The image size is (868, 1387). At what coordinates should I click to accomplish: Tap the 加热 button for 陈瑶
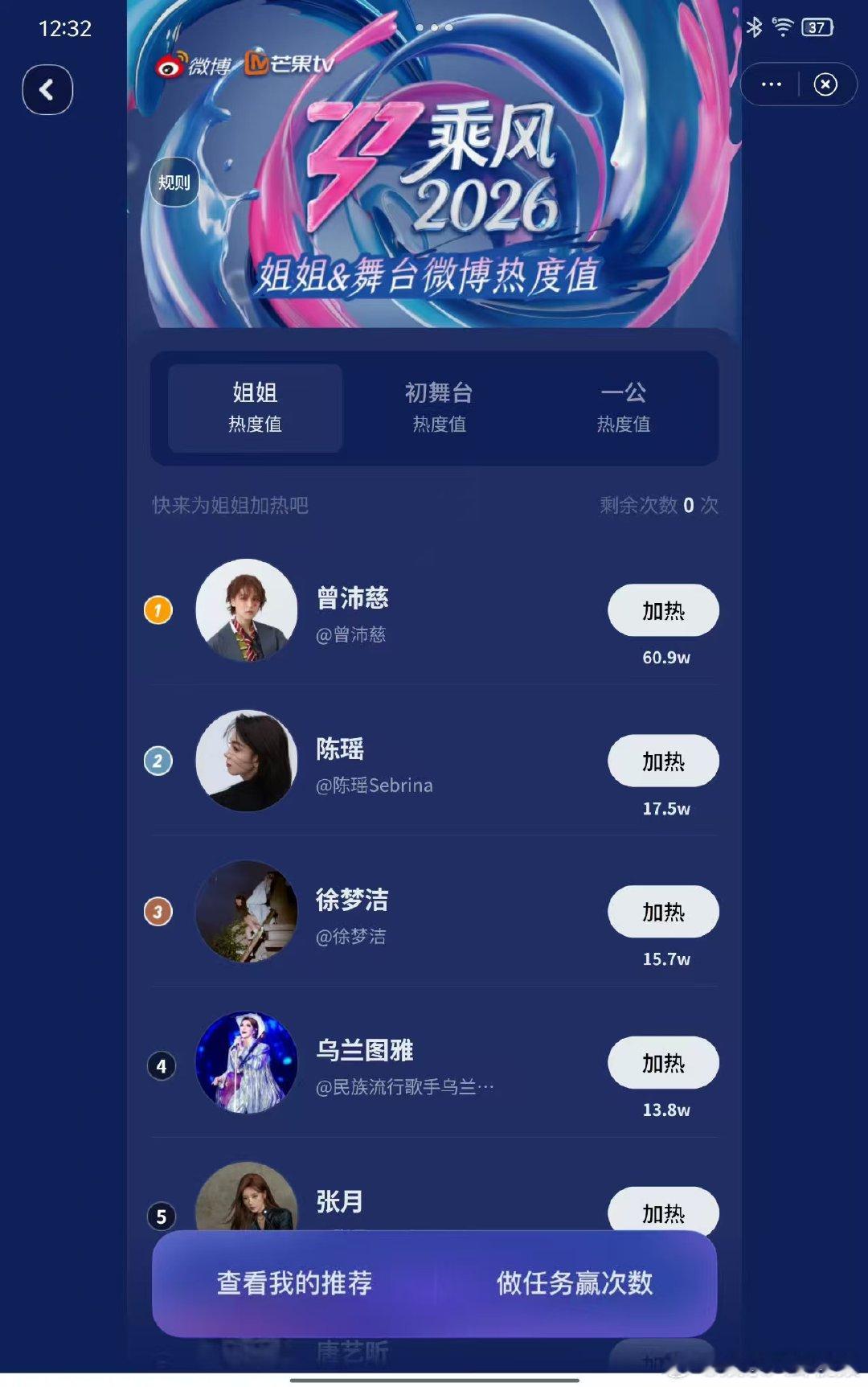click(x=664, y=761)
